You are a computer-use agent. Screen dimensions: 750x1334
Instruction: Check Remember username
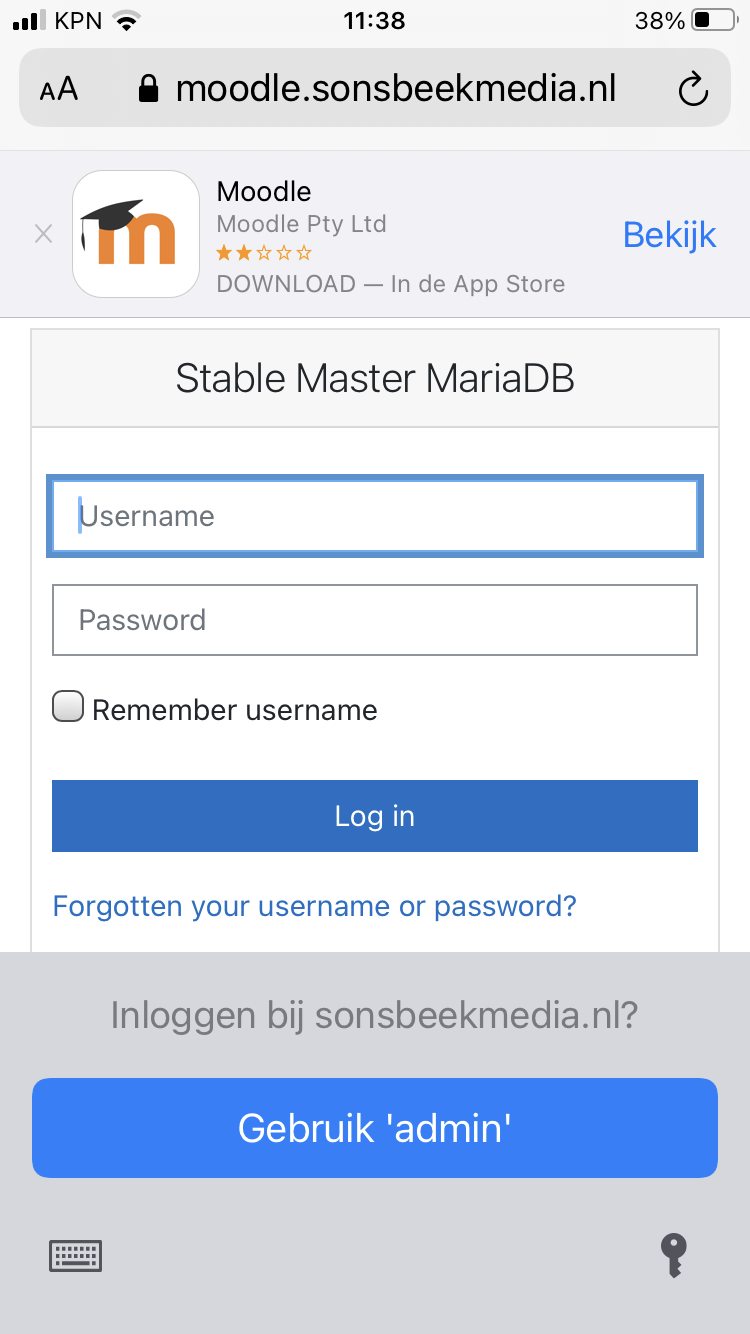click(68, 708)
